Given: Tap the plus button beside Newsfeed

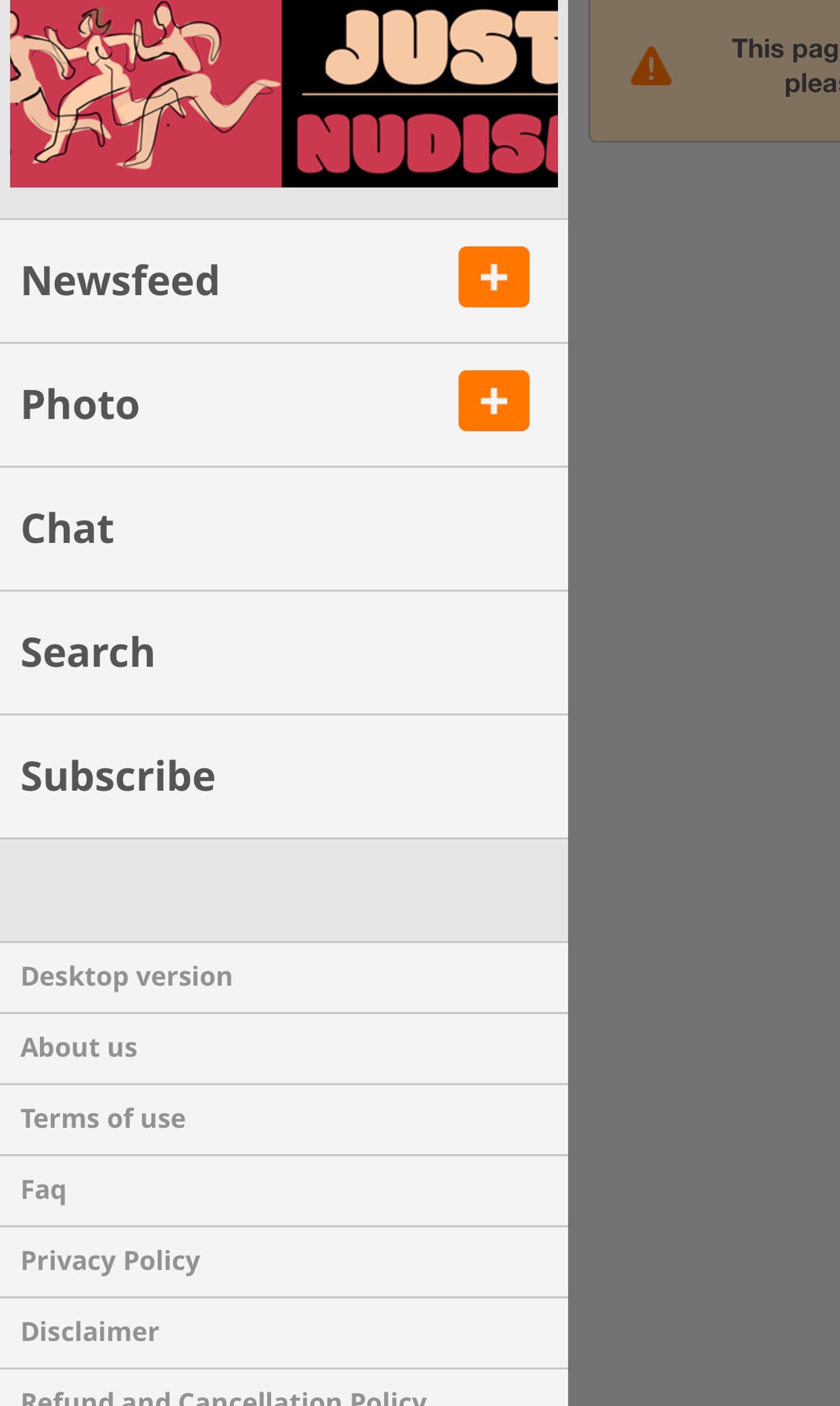Looking at the screenshot, I should pyautogui.click(x=493, y=277).
